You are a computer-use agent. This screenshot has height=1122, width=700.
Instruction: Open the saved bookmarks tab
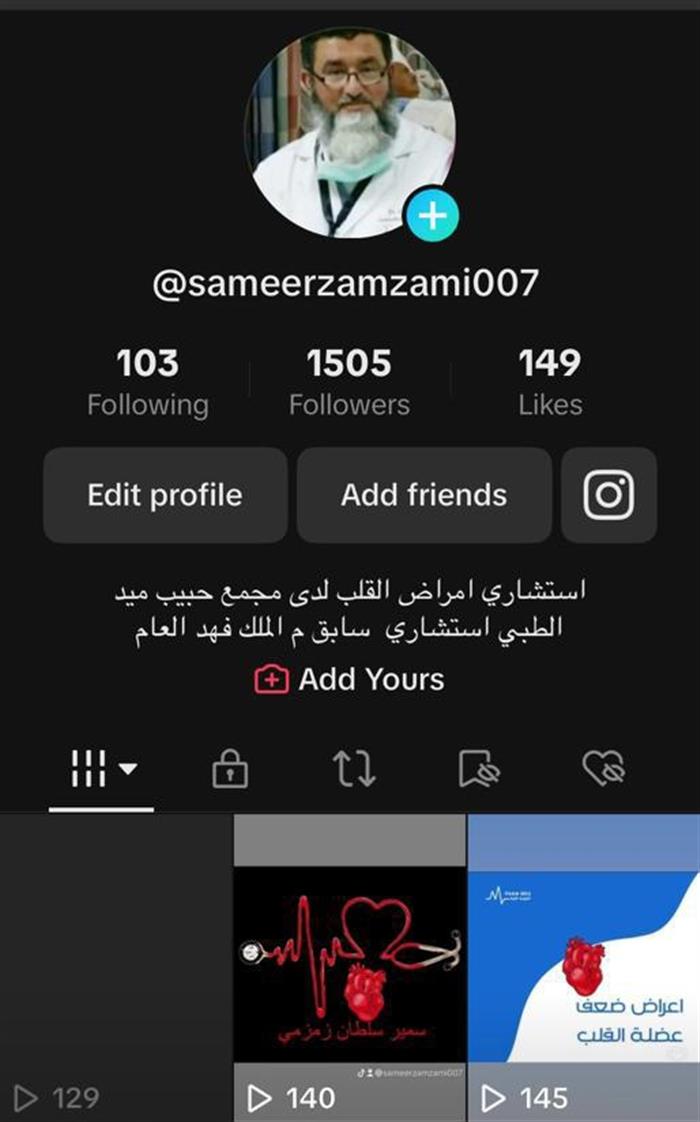pos(479,769)
